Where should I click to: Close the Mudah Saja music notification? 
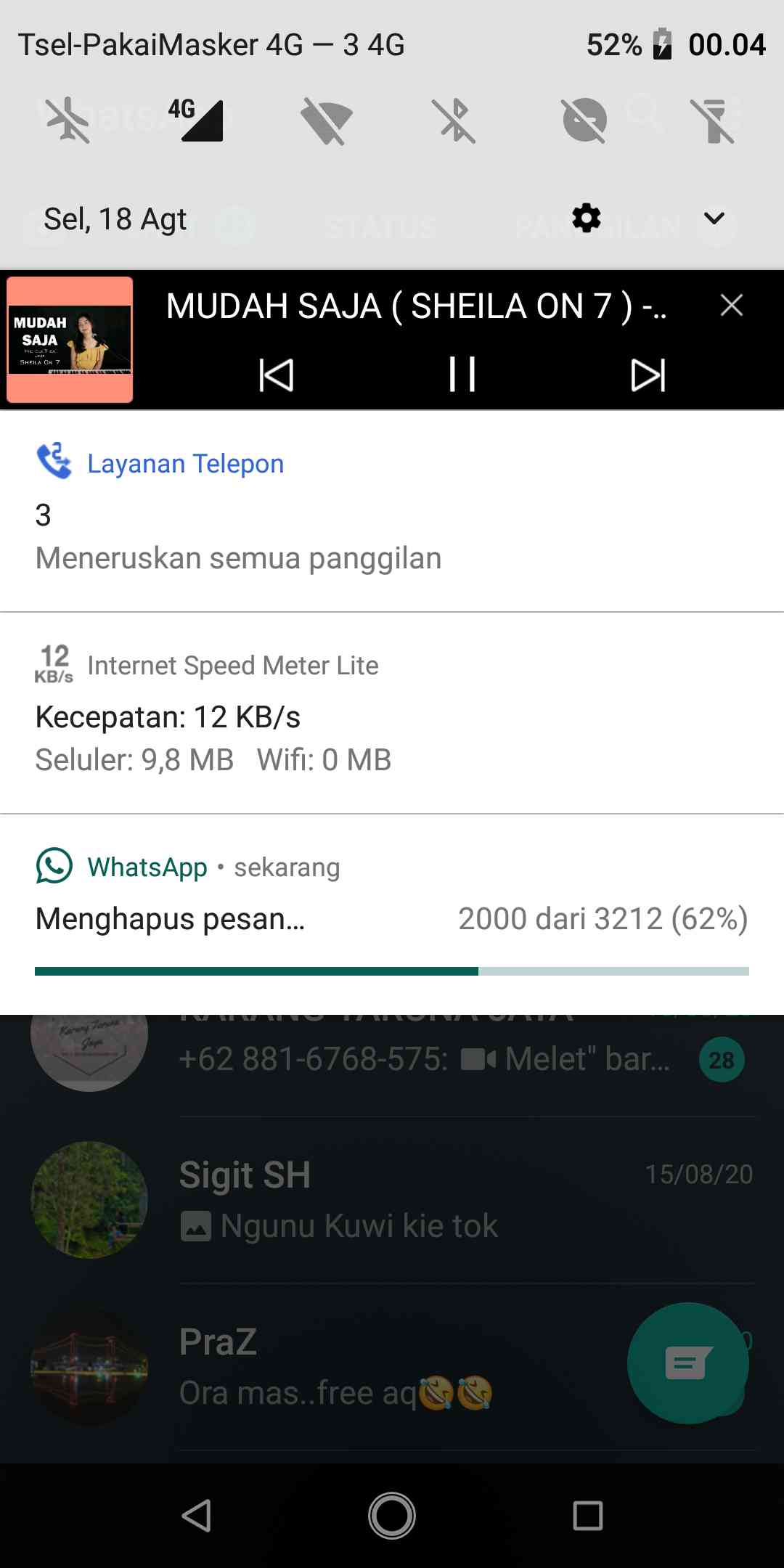coord(732,305)
